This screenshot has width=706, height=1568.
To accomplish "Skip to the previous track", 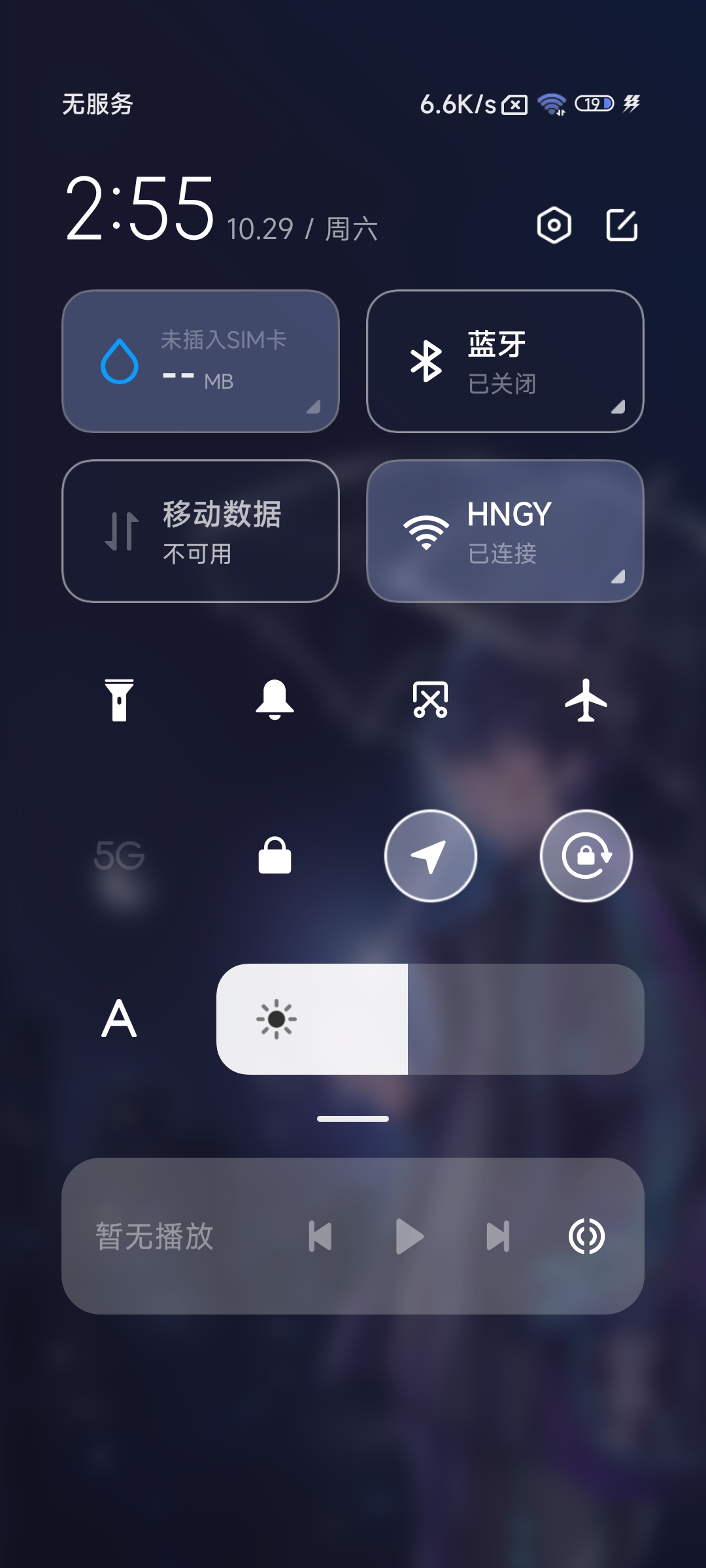I will 320,1236.
